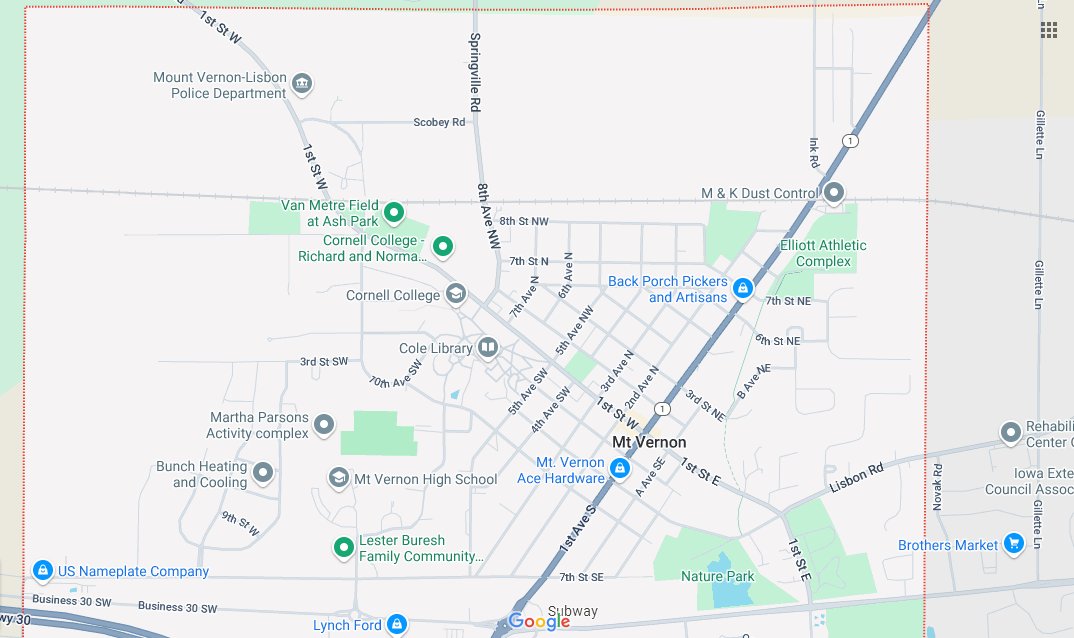Image resolution: width=1074 pixels, height=638 pixels.
Task: Select Cornell College Richard and Norma pin
Action: coord(443,246)
